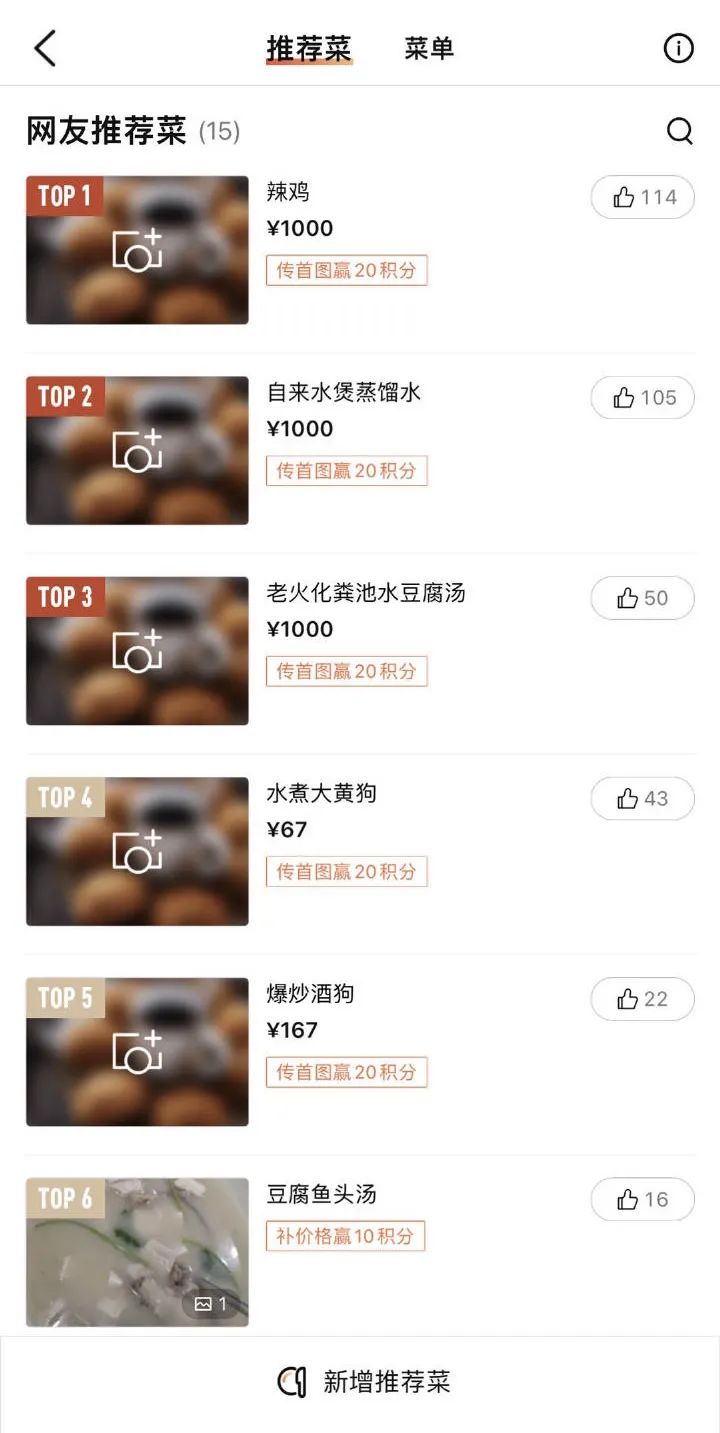Add a photo to 自来水煲蒸馏水

point(137,450)
